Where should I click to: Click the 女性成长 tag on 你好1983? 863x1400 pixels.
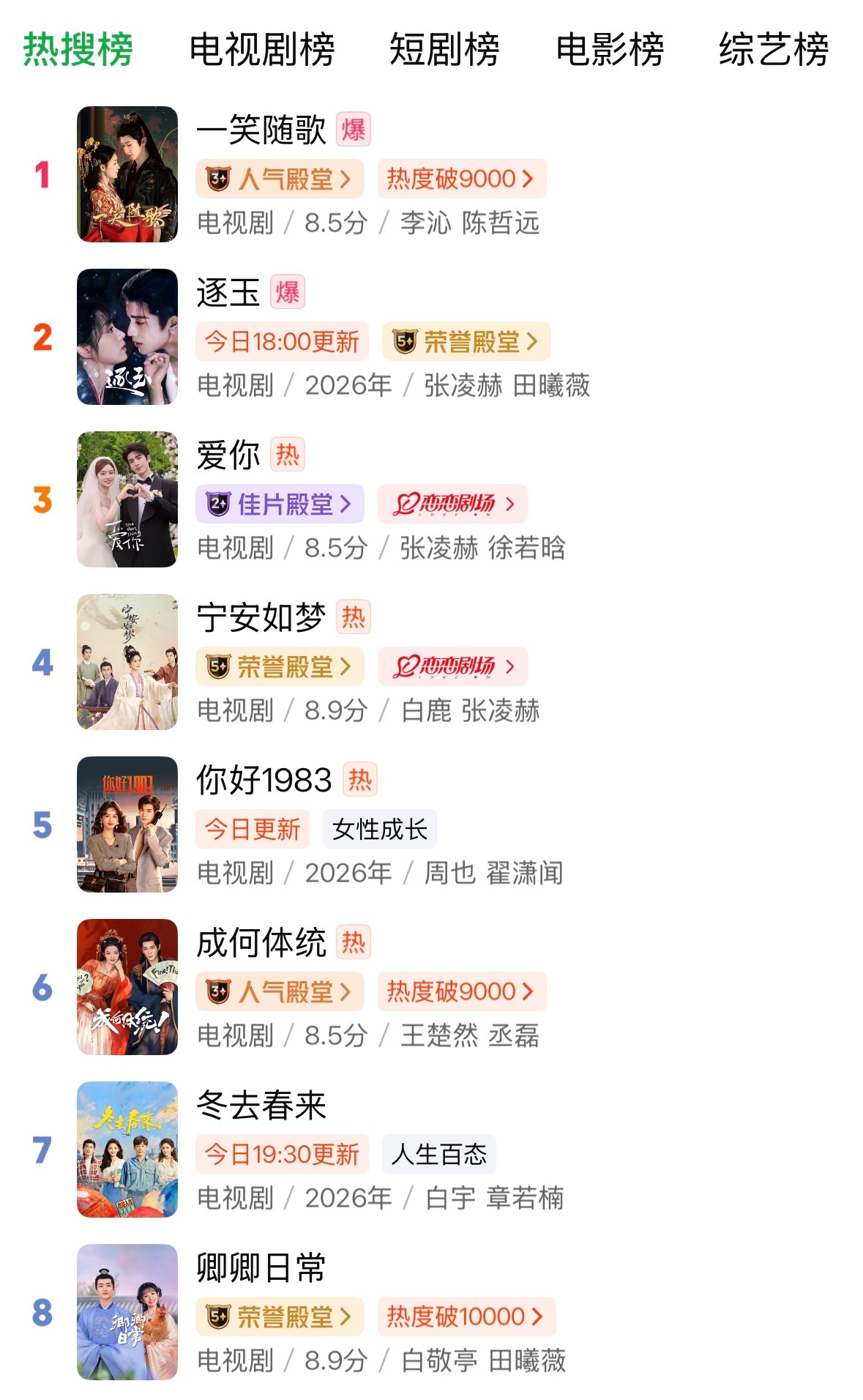[381, 828]
